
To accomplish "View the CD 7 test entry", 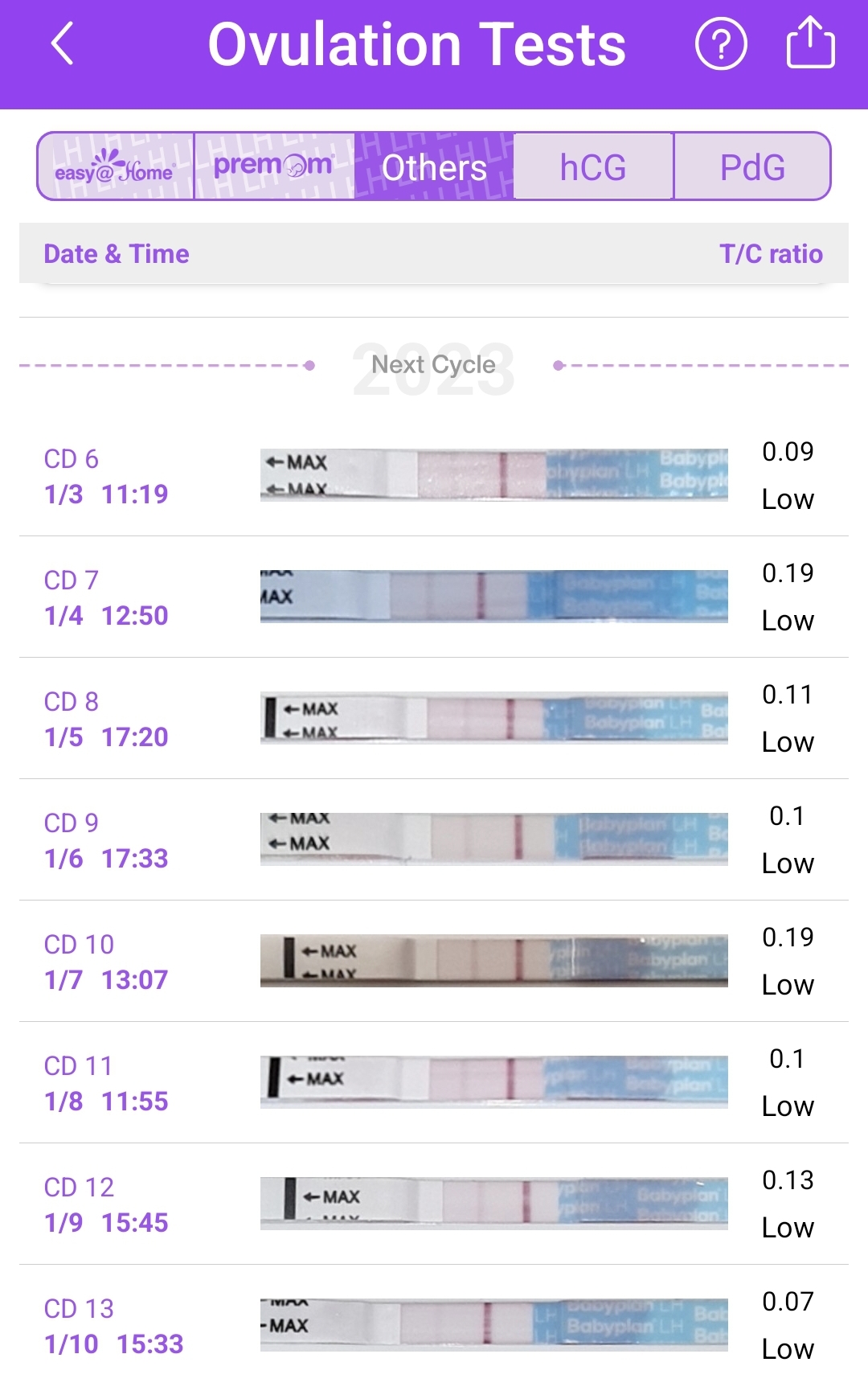I will 434,597.
